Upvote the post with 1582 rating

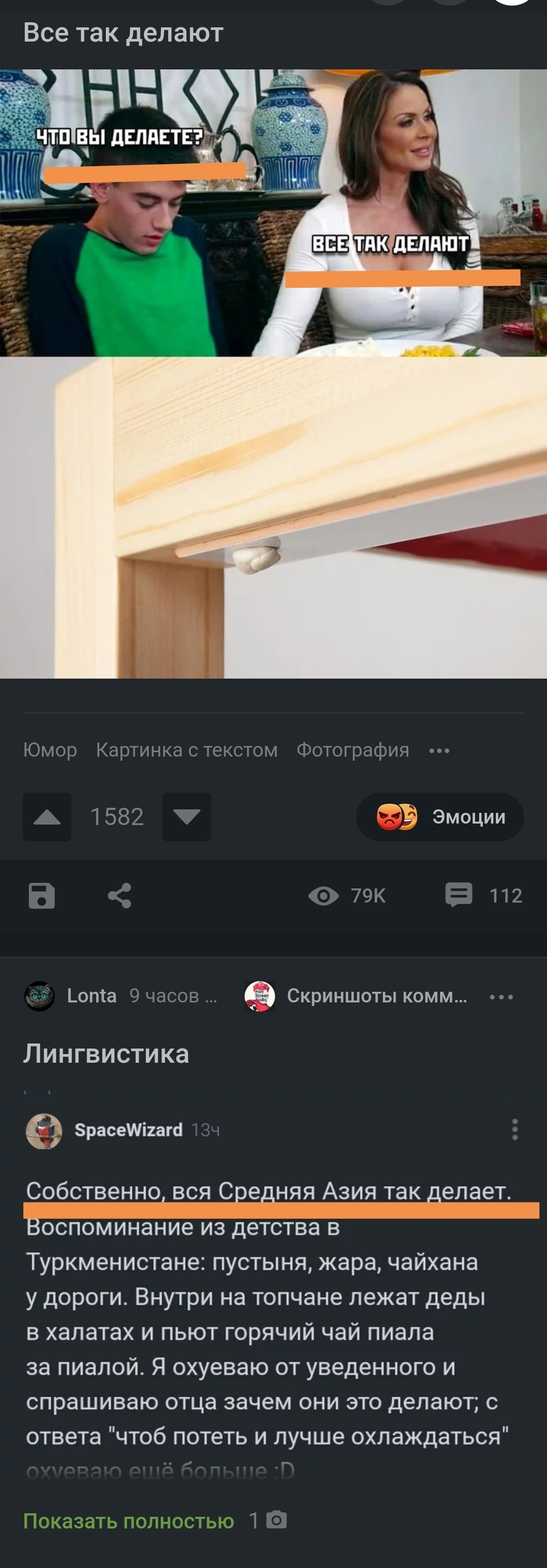[x=47, y=817]
